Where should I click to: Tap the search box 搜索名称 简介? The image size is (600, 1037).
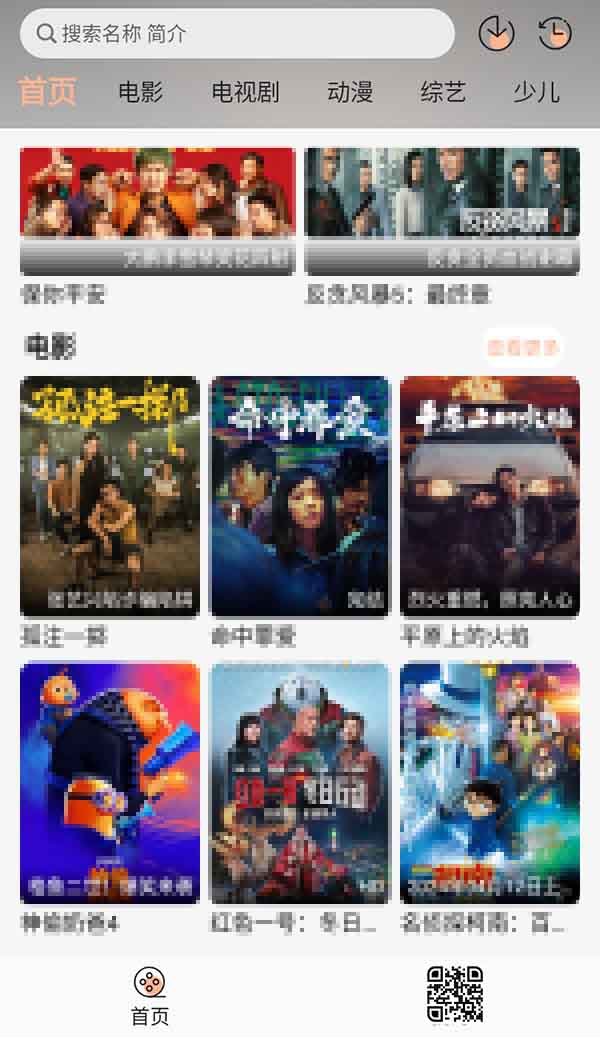pyautogui.click(x=237, y=34)
